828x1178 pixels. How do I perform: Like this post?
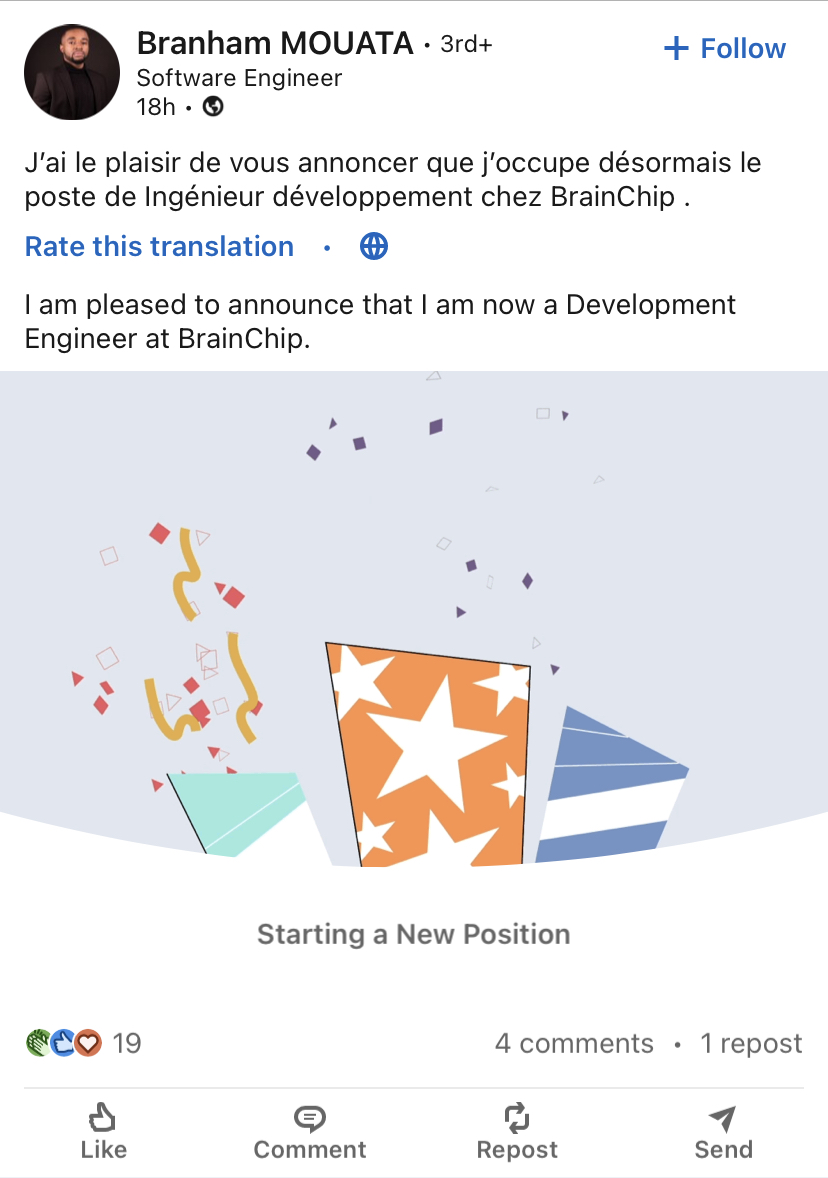click(104, 1131)
